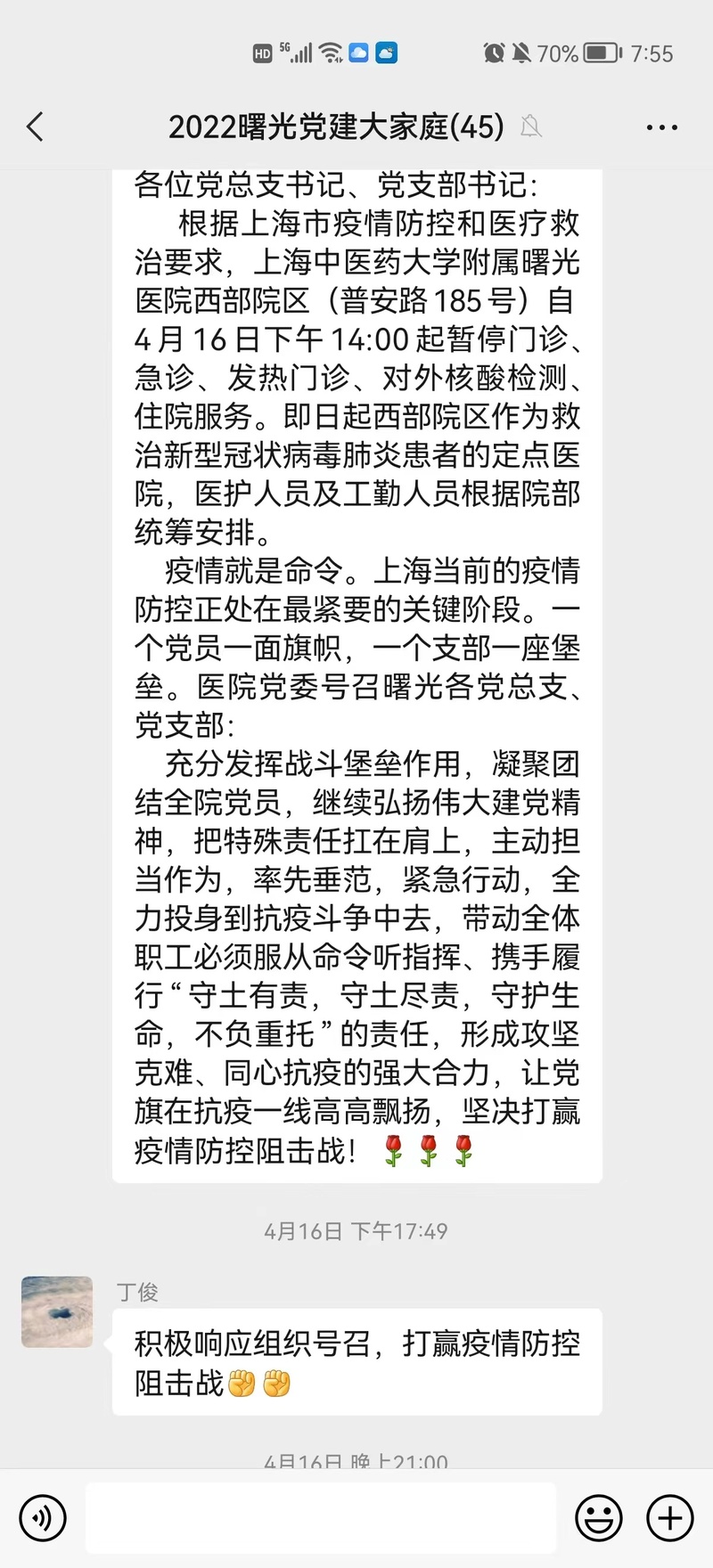Open the group chat's three-dot menu
This screenshot has width=713, height=1568.
click(661, 127)
